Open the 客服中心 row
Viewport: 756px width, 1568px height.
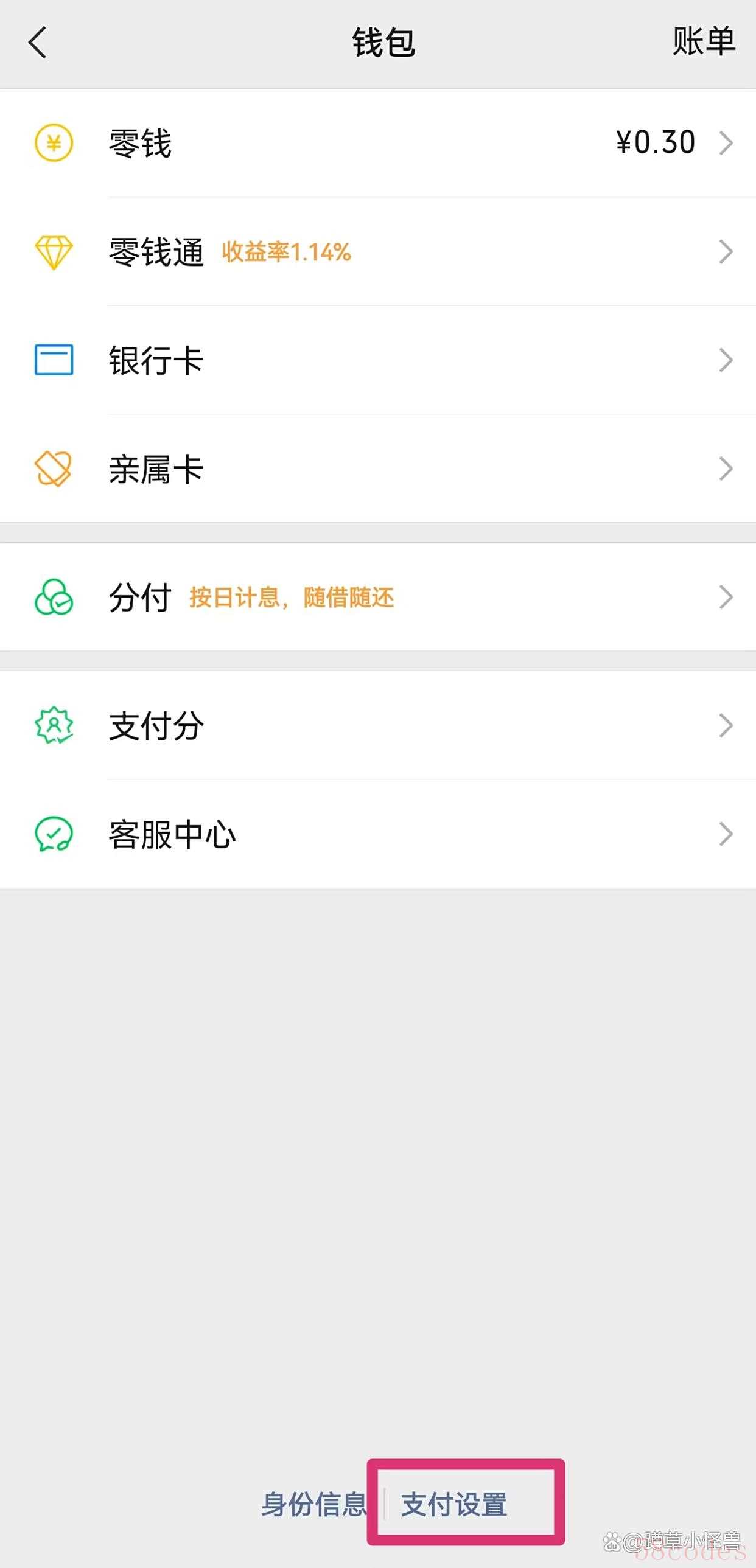tap(378, 834)
